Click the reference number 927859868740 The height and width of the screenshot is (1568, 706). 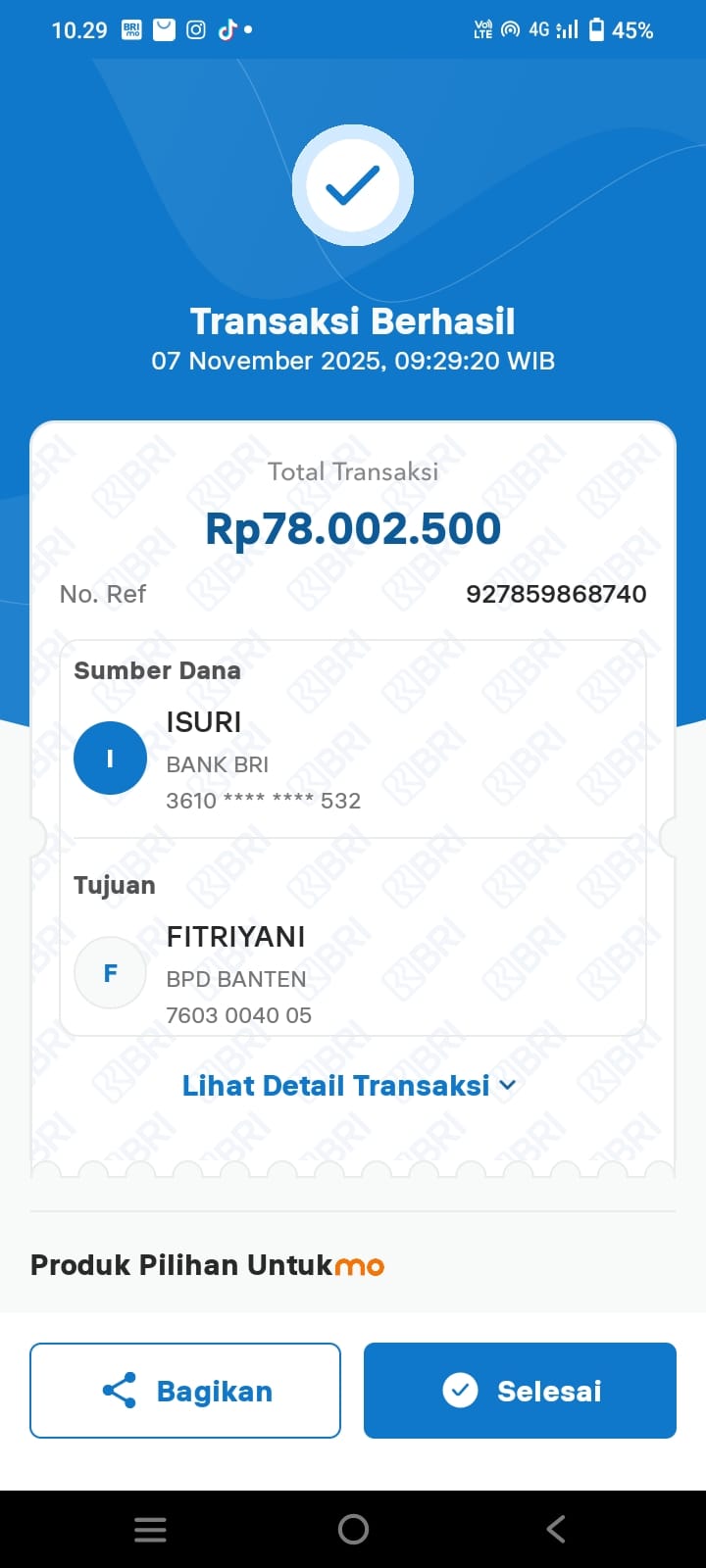point(556,594)
